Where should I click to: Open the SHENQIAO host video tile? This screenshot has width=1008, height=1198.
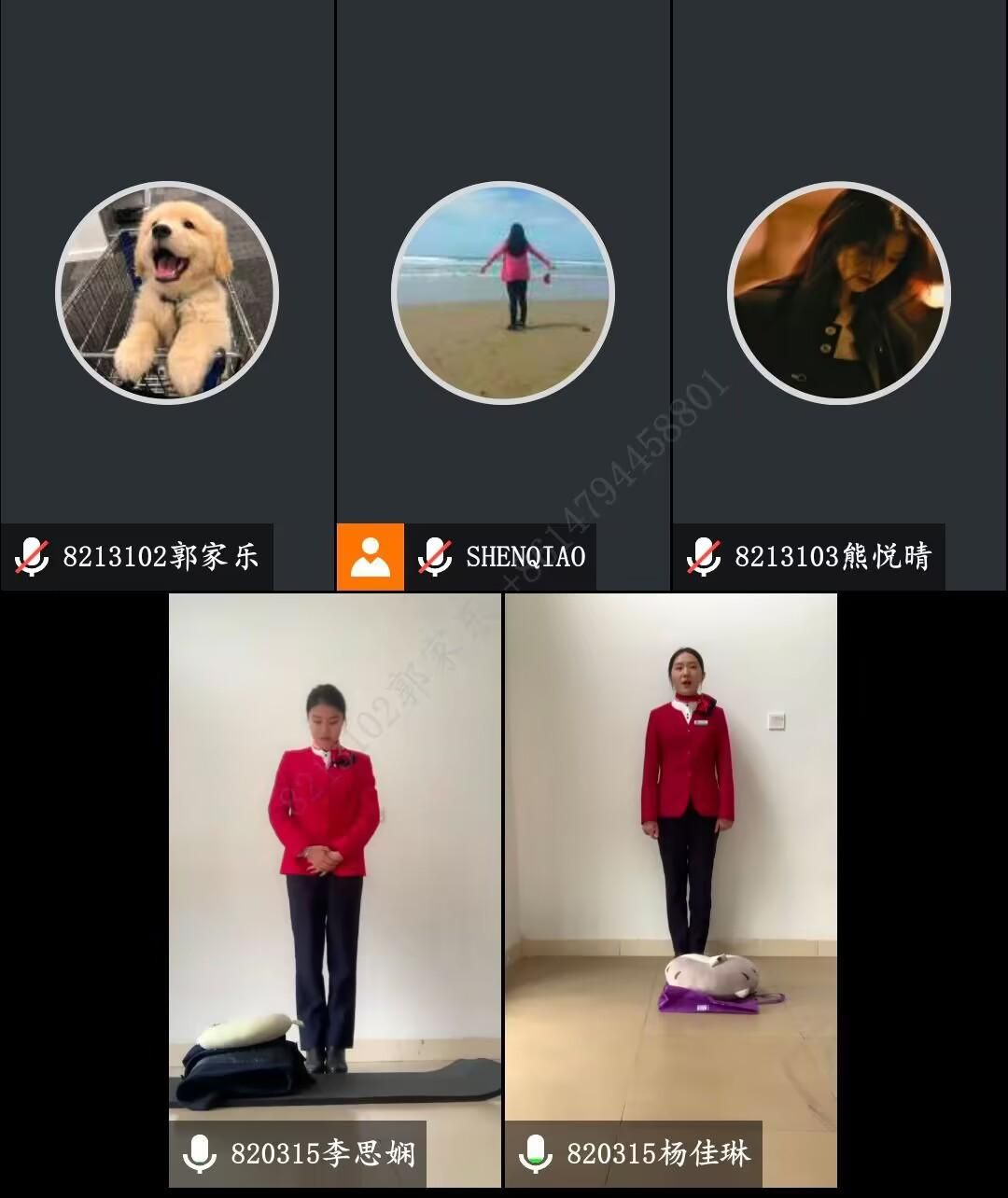(x=503, y=294)
